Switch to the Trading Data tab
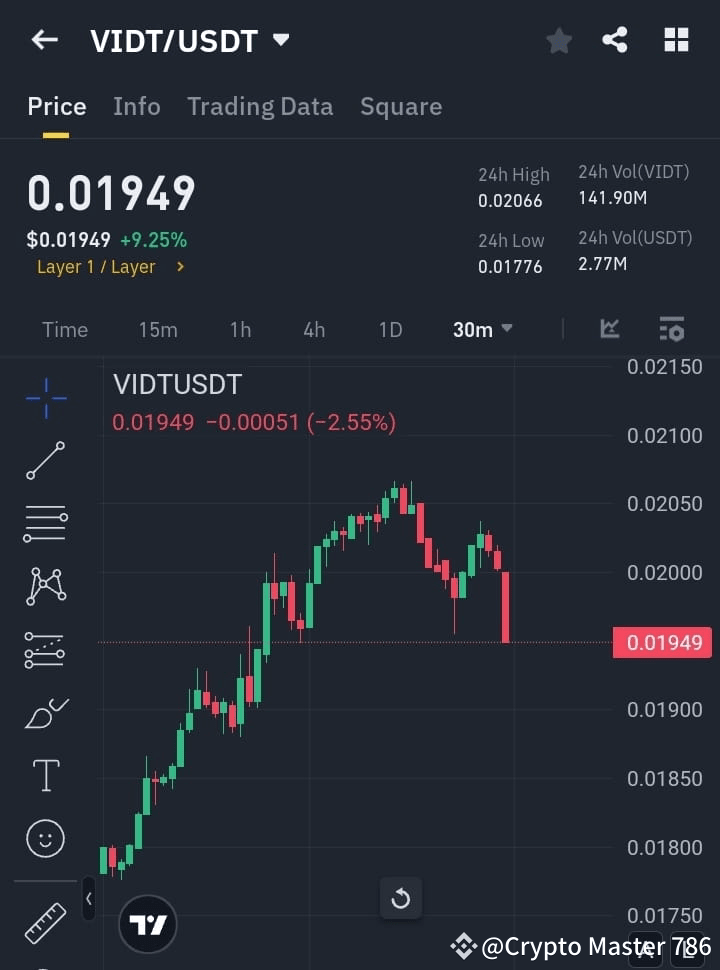 260,106
